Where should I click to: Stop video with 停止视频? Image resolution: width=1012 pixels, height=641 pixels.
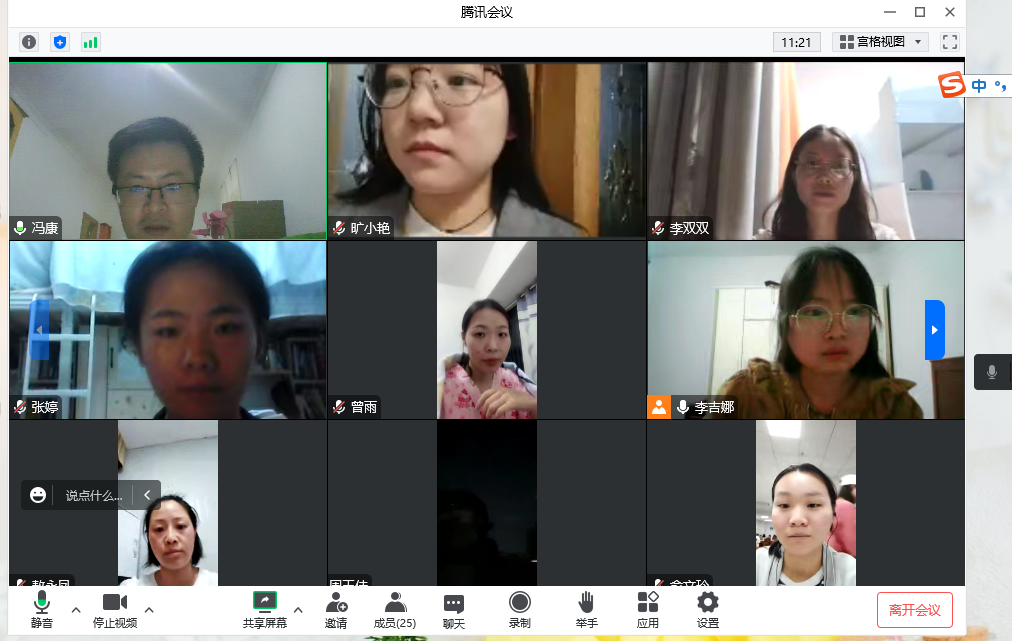(115, 608)
